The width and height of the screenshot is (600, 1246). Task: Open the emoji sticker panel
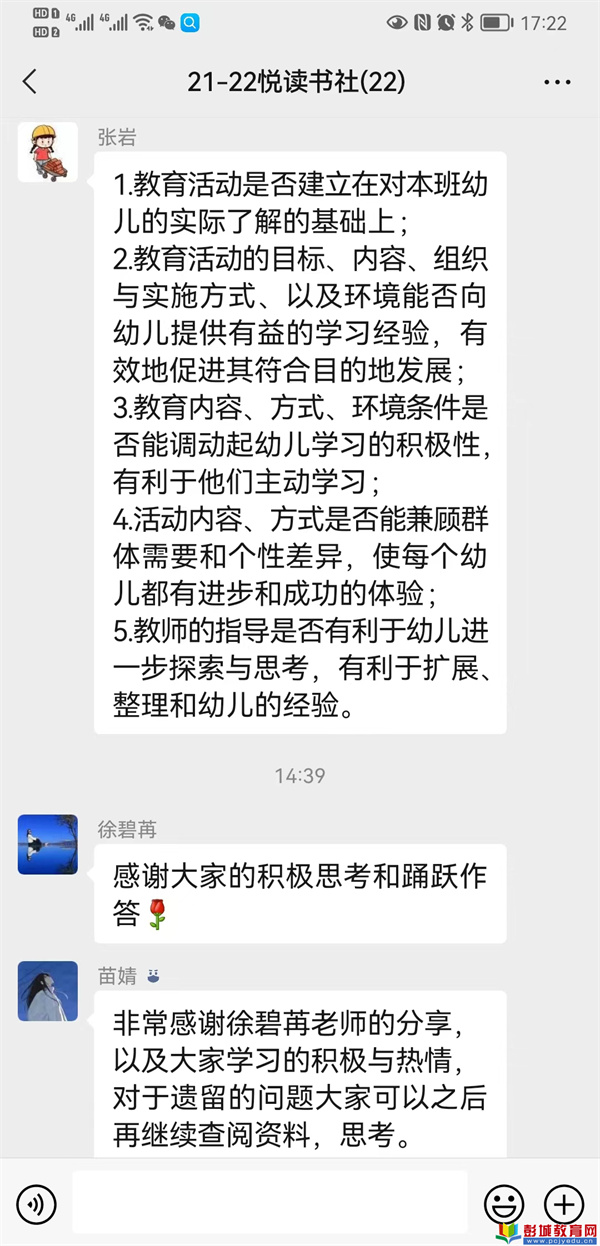click(x=504, y=1203)
